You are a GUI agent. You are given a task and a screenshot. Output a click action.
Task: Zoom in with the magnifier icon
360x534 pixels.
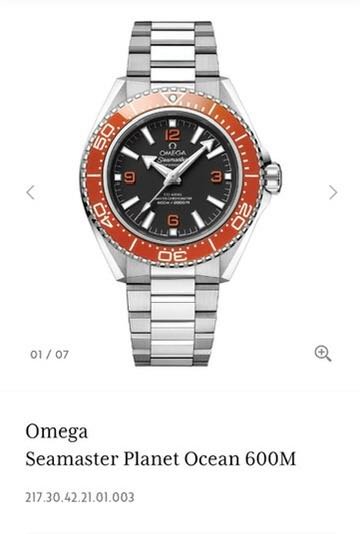pos(323,354)
